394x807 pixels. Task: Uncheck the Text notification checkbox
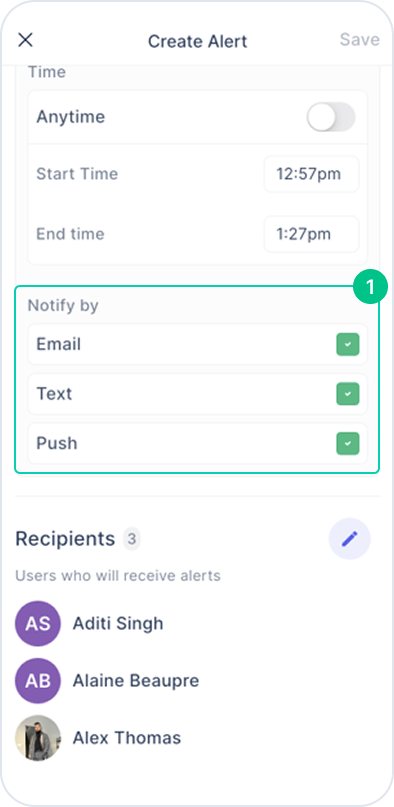(348, 394)
